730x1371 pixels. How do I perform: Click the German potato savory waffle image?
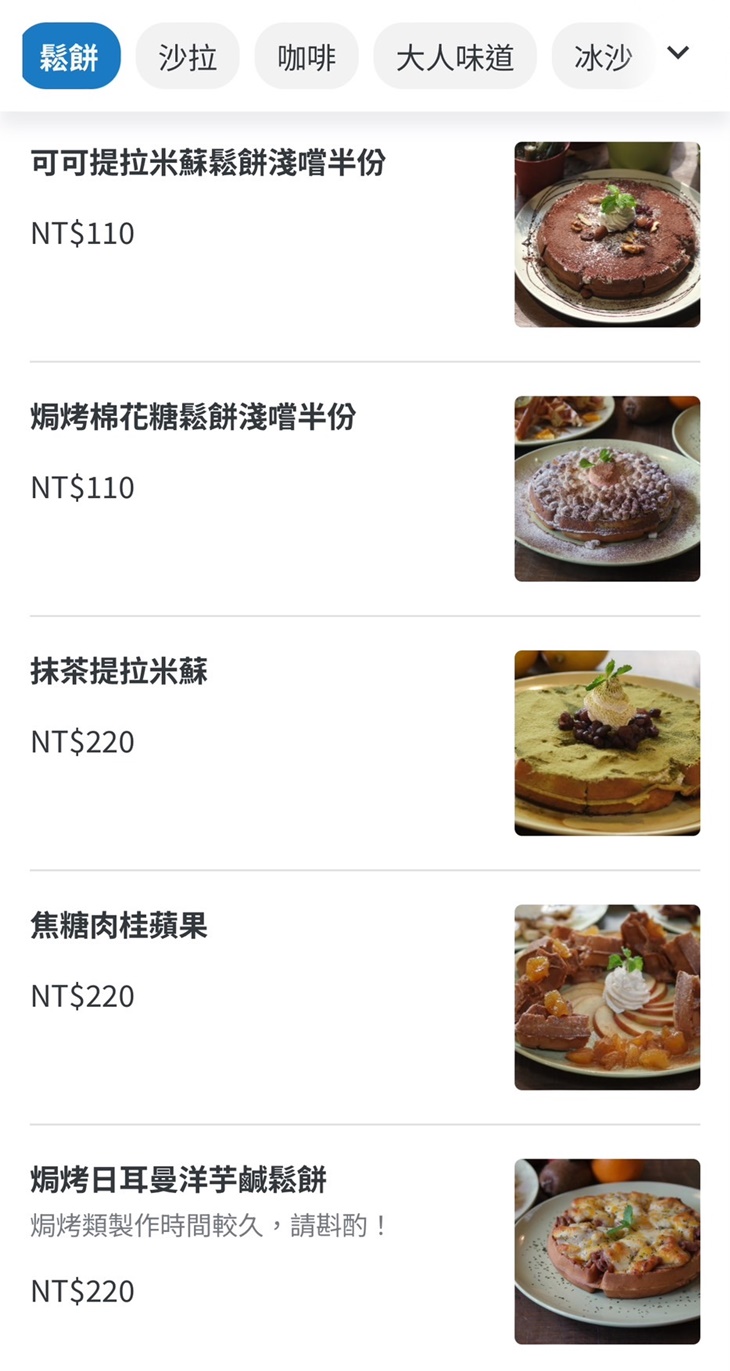607,1250
